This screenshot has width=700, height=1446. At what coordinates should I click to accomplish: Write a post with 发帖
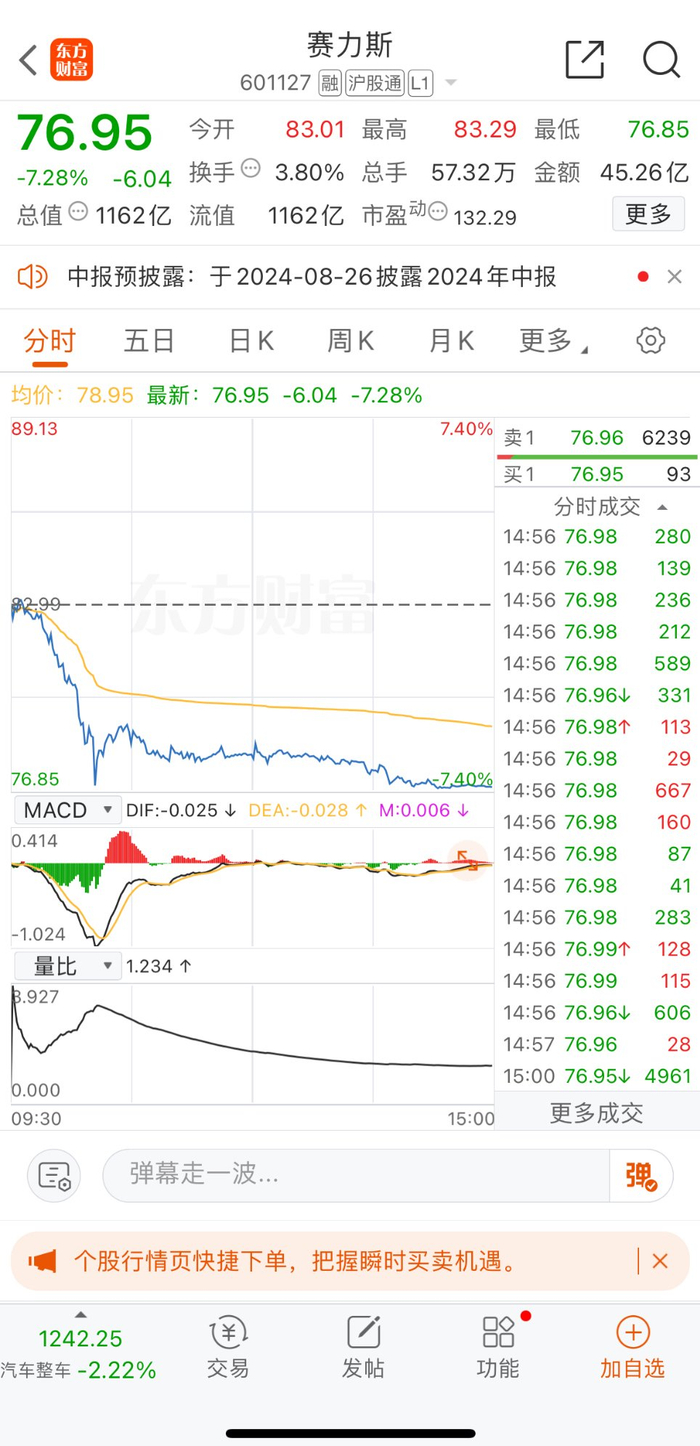click(x=363, y=1346)
